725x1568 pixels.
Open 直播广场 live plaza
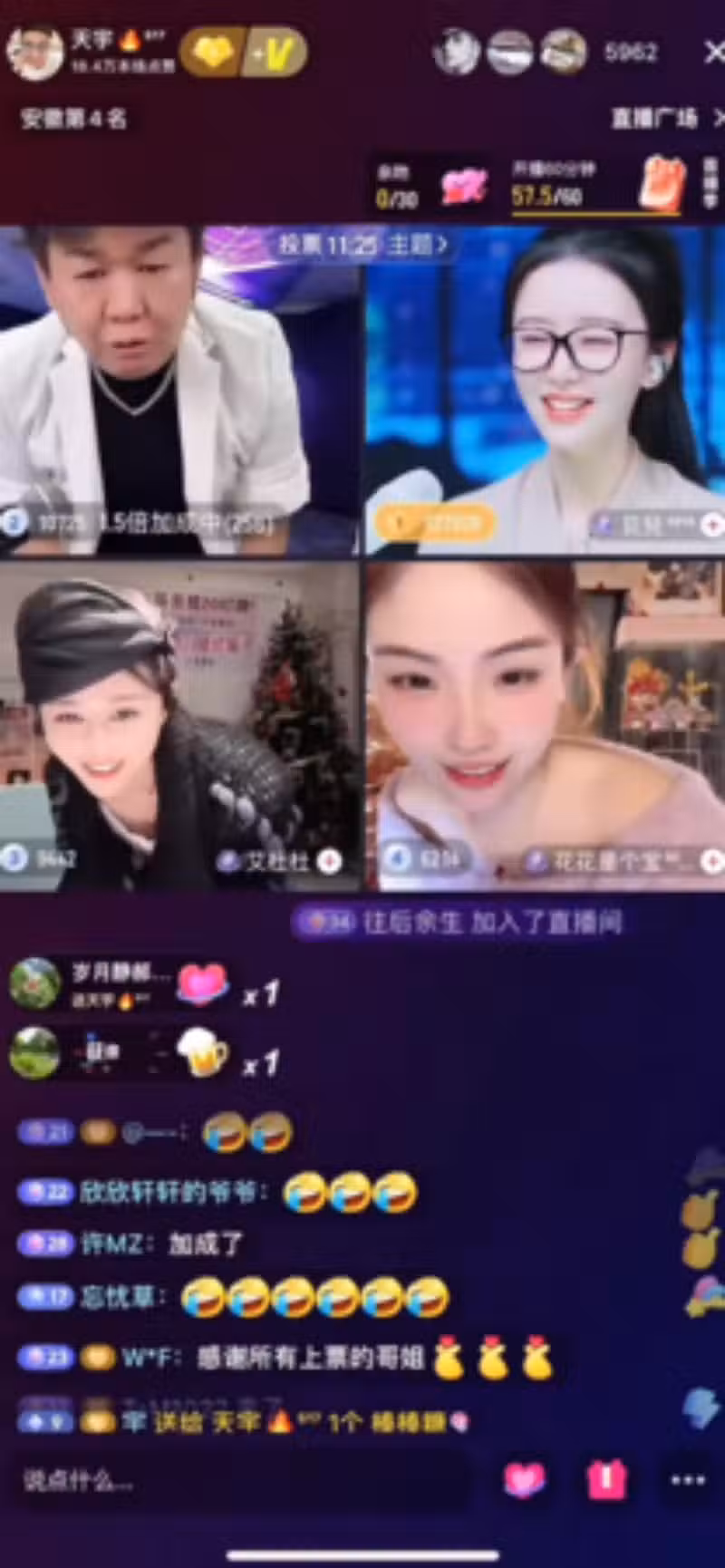662,118
